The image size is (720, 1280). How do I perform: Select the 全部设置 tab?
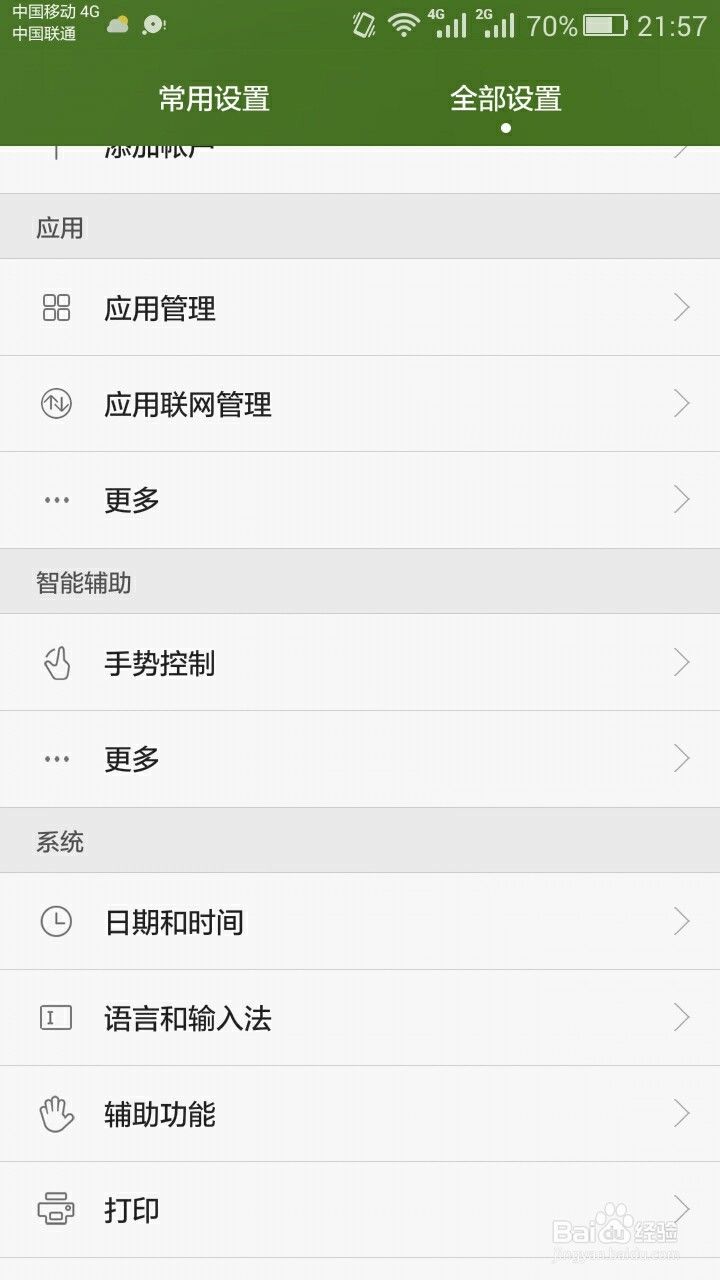tap(506, 99)
